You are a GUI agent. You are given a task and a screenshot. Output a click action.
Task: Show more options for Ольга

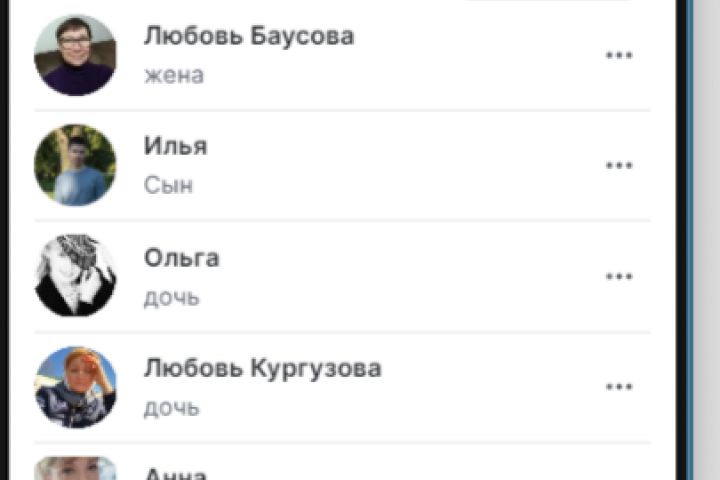pos(619,277)
